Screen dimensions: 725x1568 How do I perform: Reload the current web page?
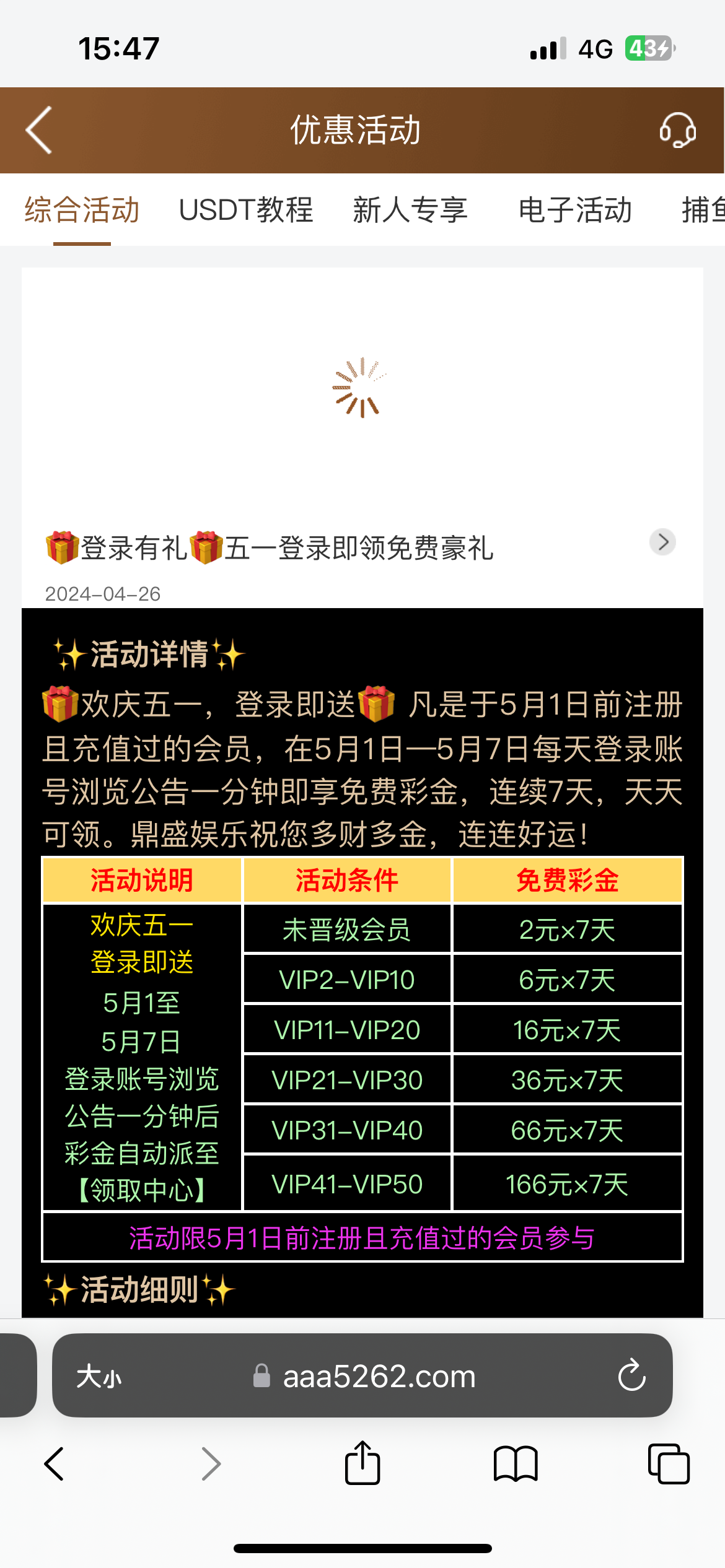[631, 1376]
